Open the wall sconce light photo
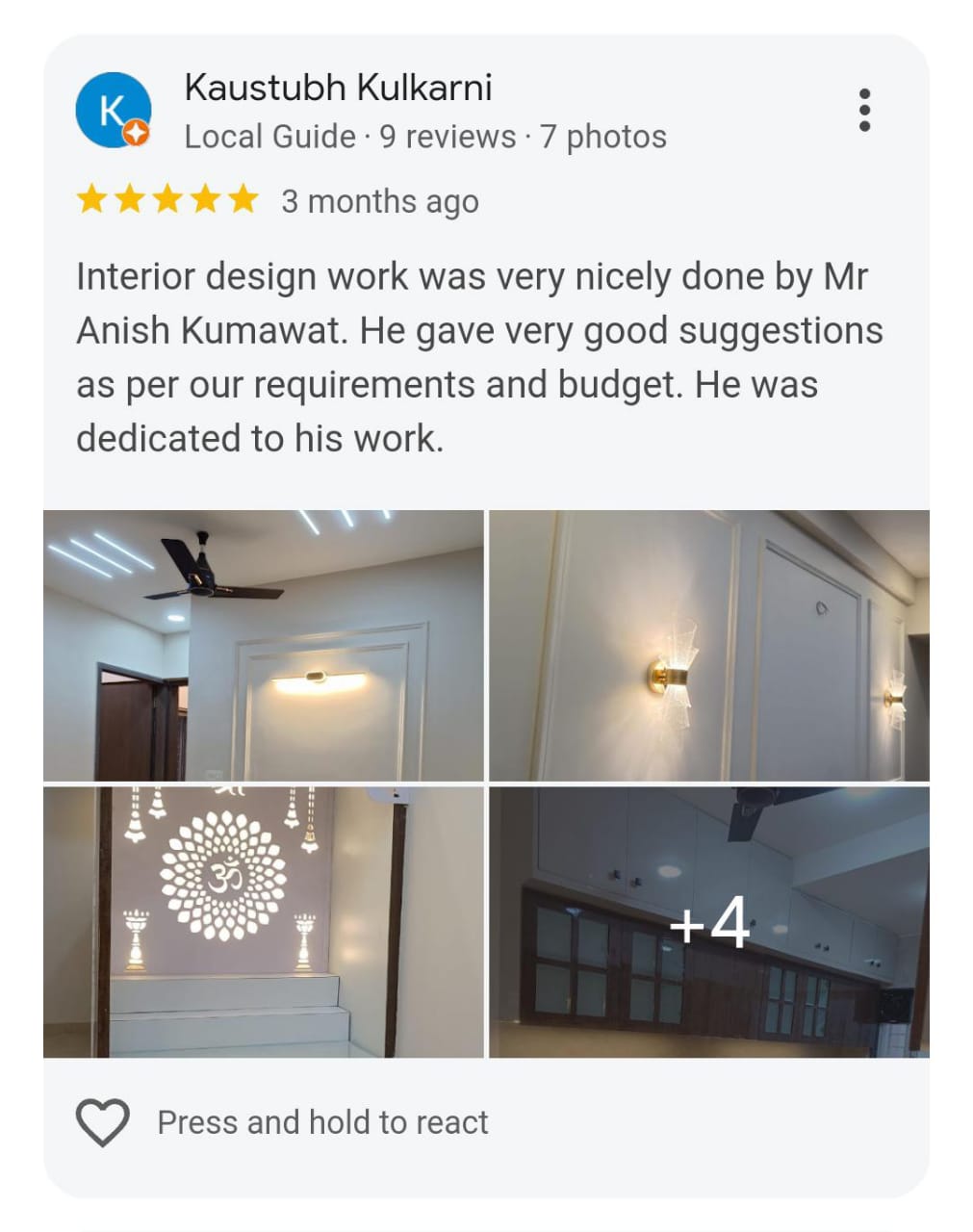Viewport: 973px width, 1232px height. tap(709, 646)
